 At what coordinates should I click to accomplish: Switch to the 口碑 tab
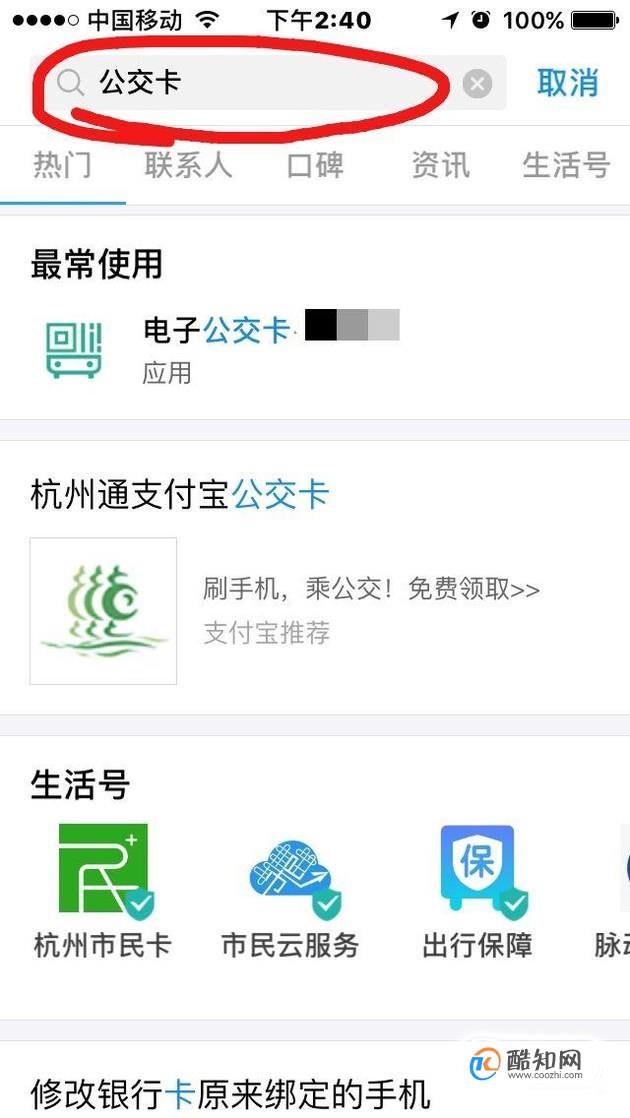coord(315,165)
